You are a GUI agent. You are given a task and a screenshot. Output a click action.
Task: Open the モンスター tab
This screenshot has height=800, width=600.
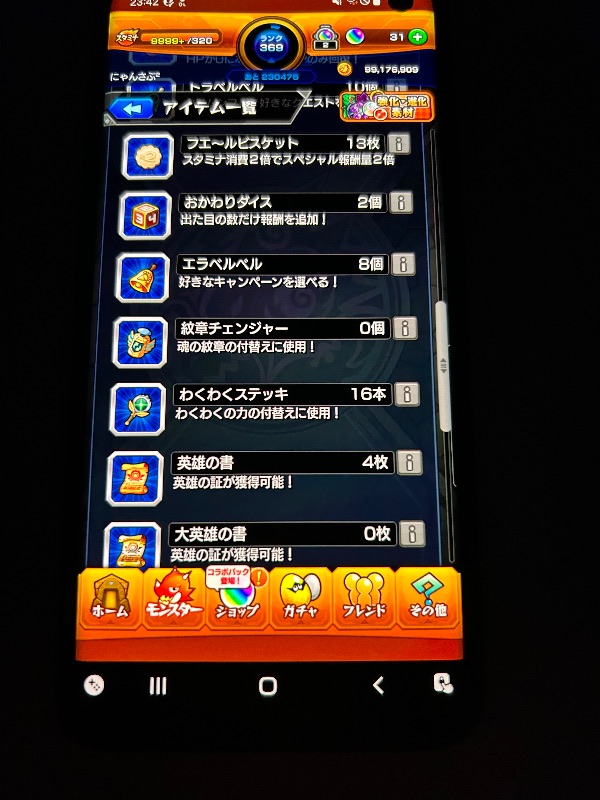click(174, 598)
